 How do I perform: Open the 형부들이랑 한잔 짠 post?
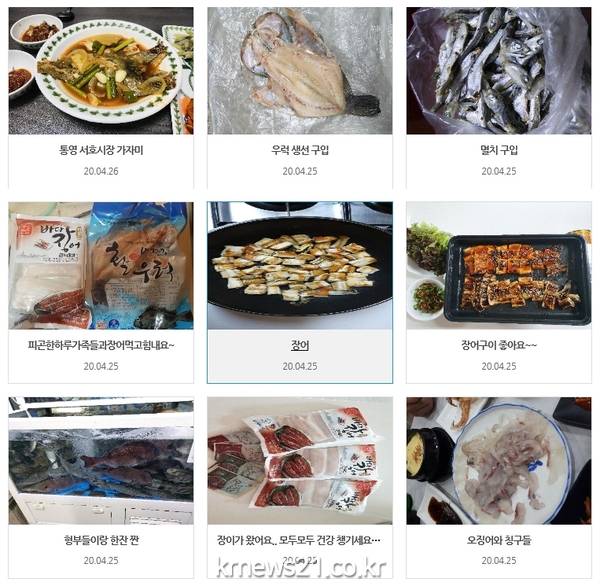pos(101,540)
